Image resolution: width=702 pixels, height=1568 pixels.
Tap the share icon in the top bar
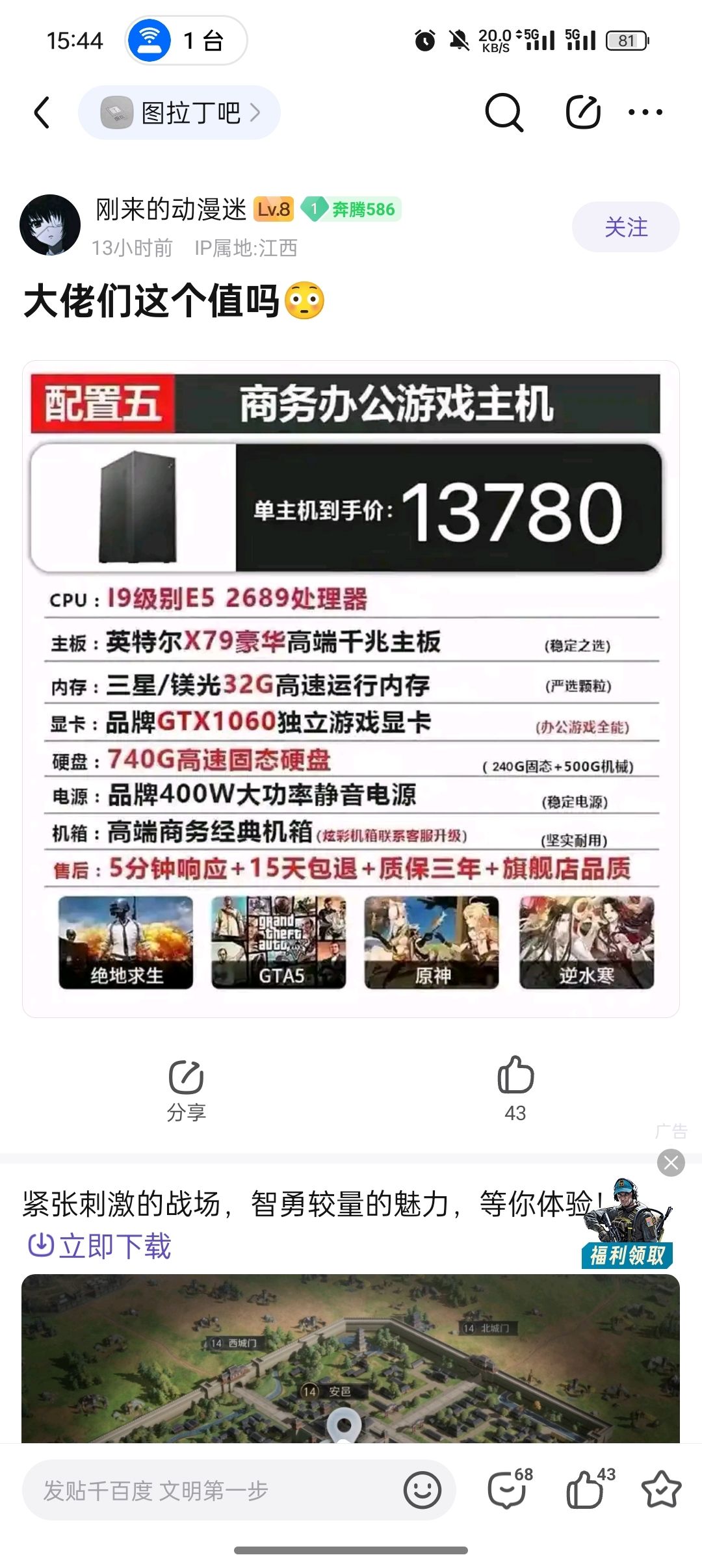(582, 112)
